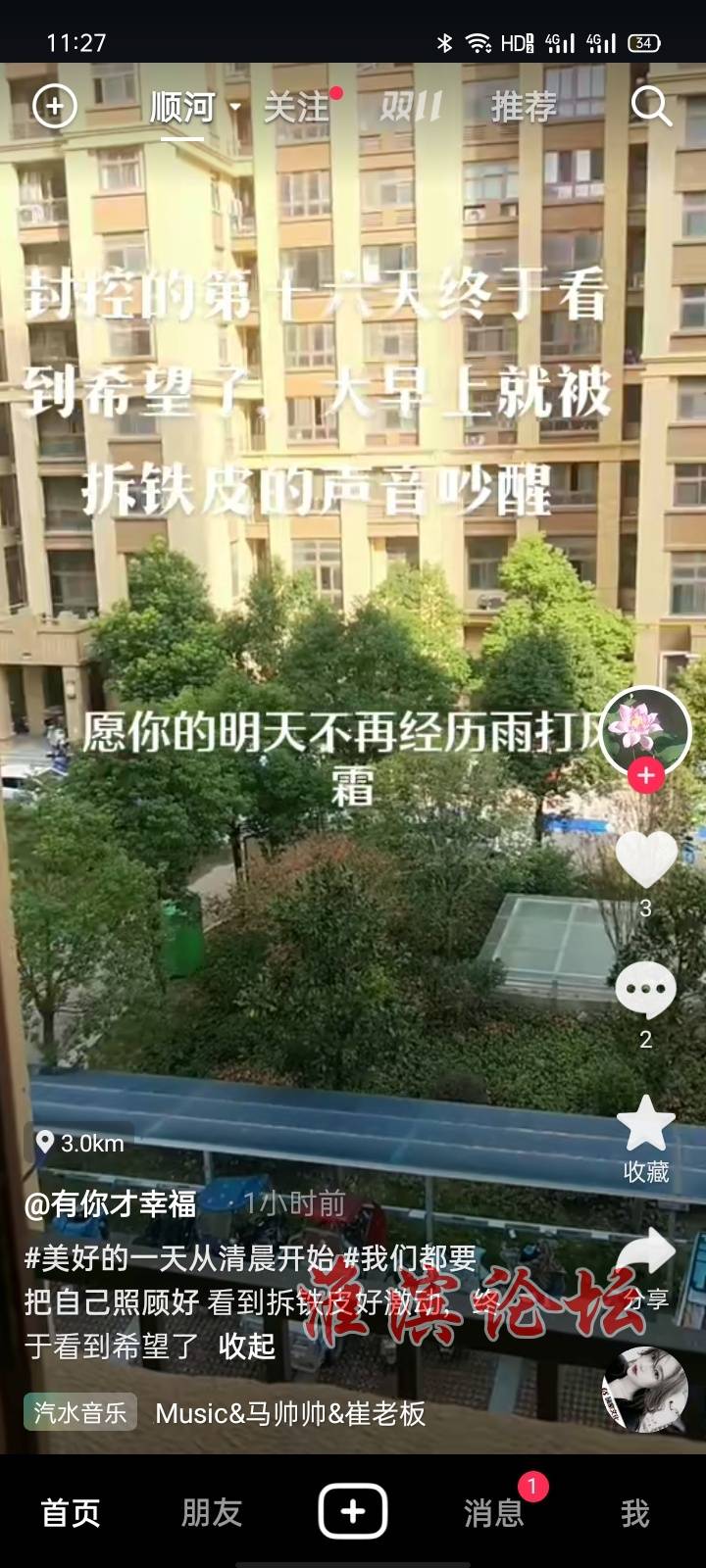Viewport: 706px width, 1568px height.
Task: Open the 消息 messages tab
Action: coord(493,1513)
